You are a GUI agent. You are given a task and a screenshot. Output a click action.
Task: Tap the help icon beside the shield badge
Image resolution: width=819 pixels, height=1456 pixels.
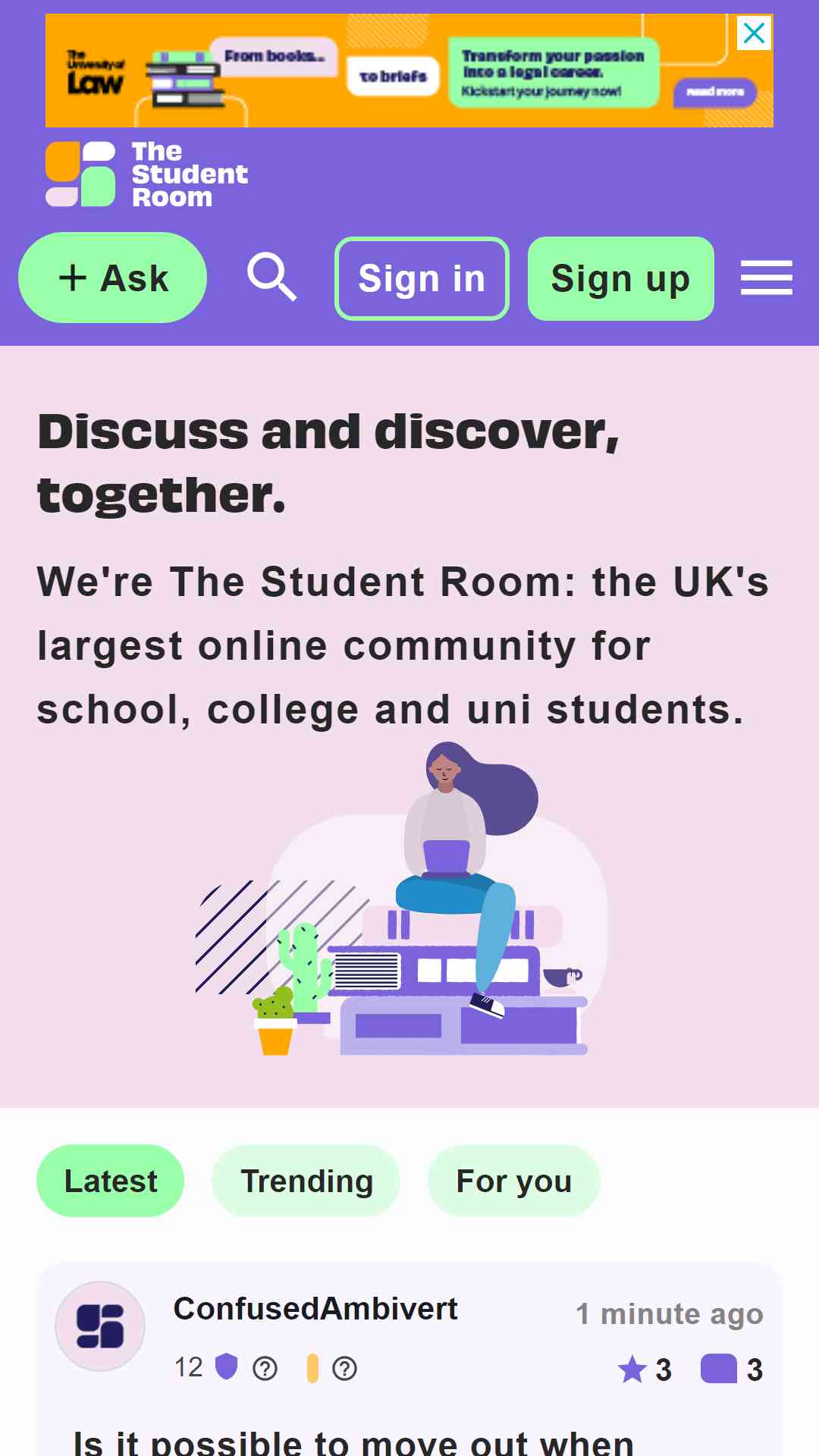(x=265, y=1369)
